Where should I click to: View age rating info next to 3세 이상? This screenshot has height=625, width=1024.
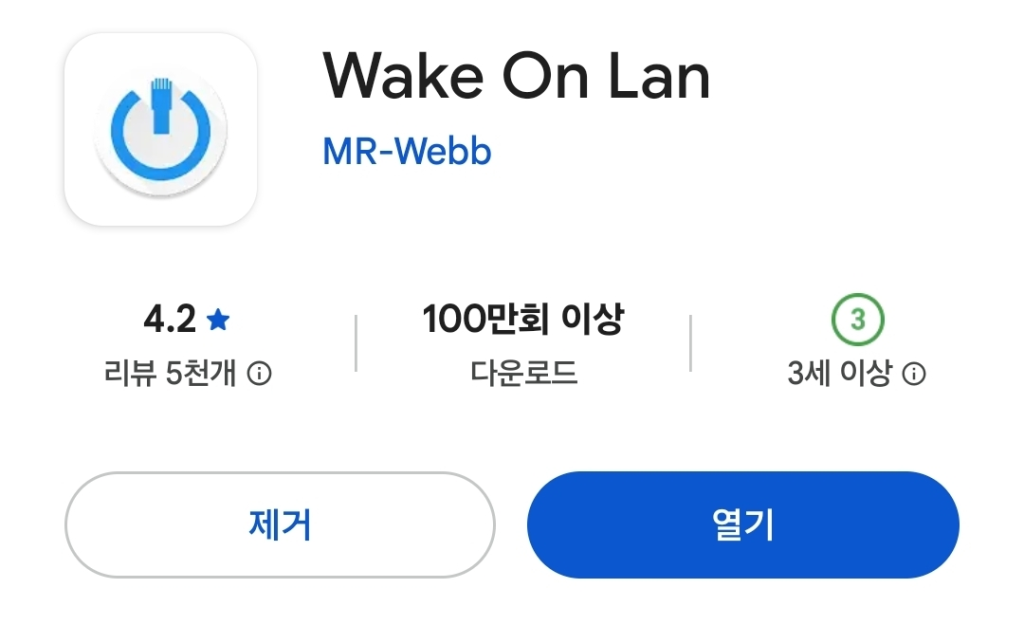[914, 375]
